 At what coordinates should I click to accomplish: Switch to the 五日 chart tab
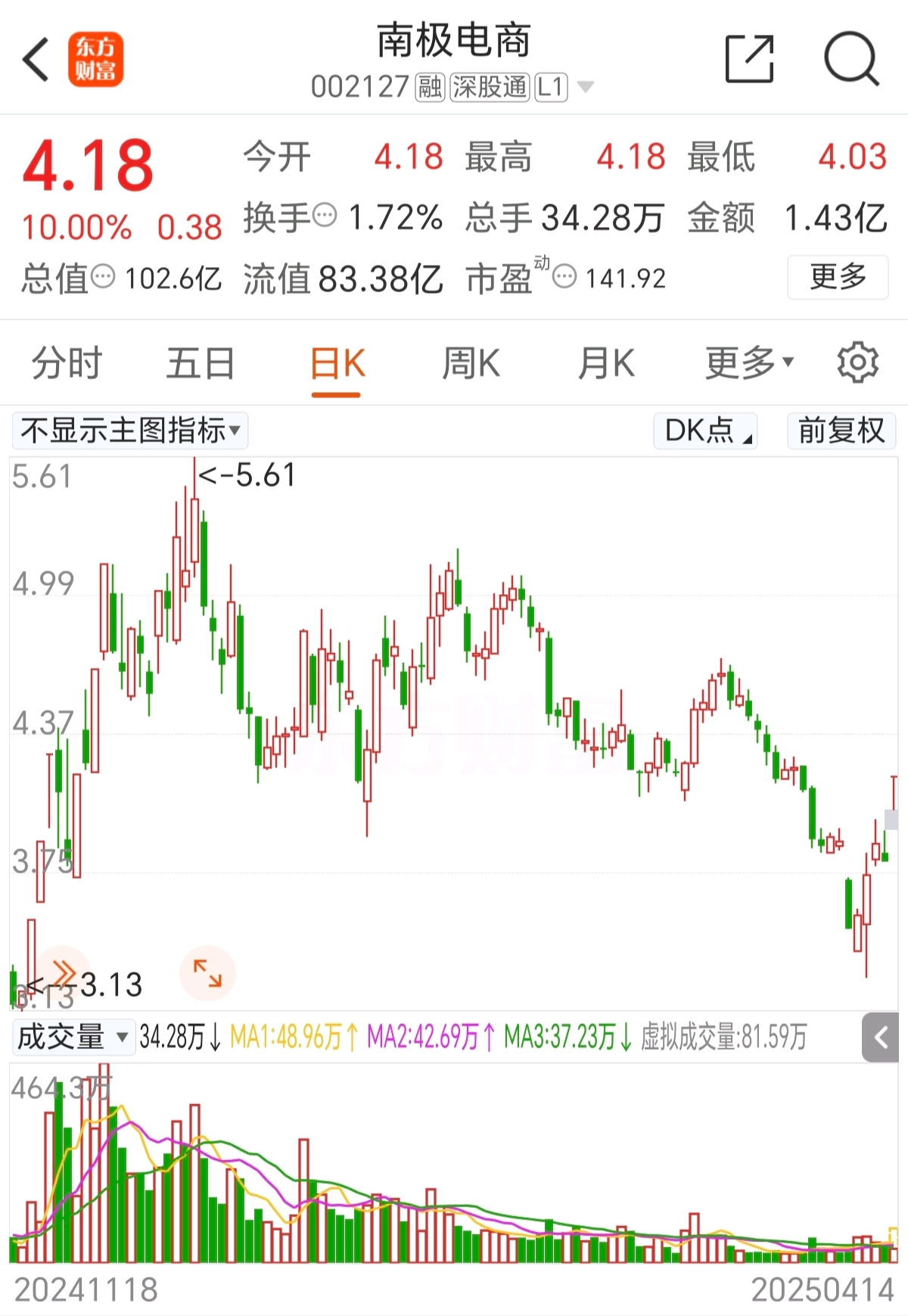tap(201, 363)
